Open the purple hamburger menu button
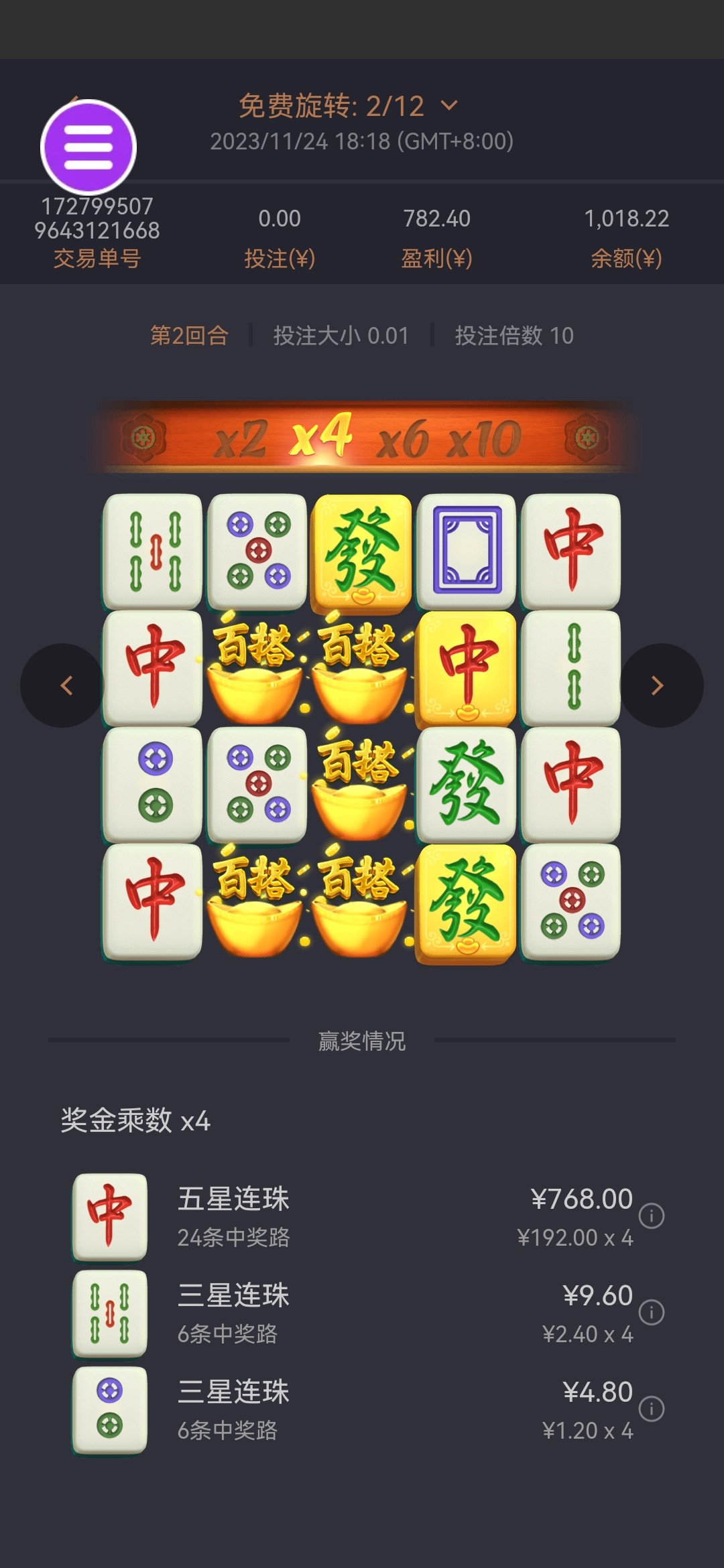Image resolution: width=724 pixels, height=1568 pixels. coord(88,147)
